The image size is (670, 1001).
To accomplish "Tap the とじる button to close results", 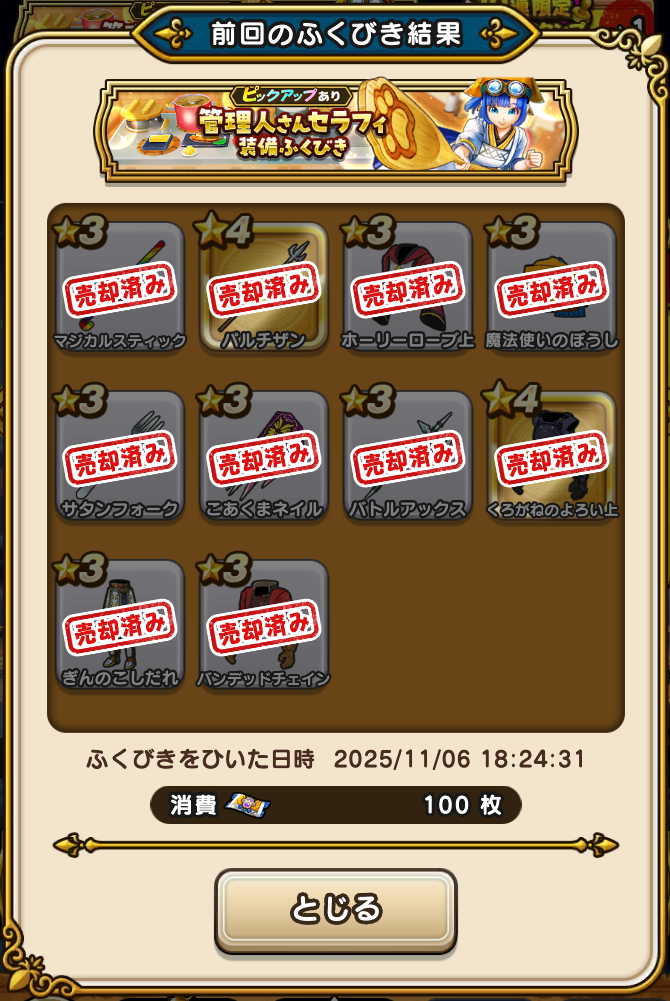I will click(336, 910).
